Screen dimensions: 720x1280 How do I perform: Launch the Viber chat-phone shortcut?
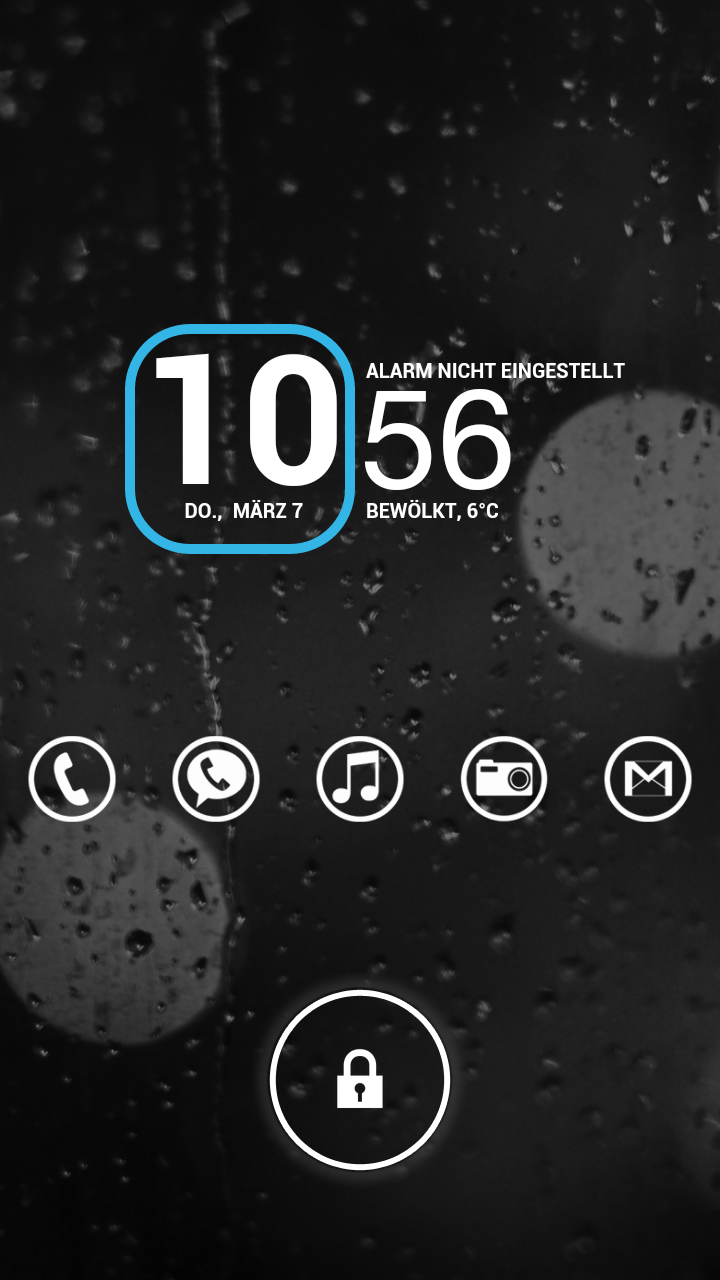(216, 778)
